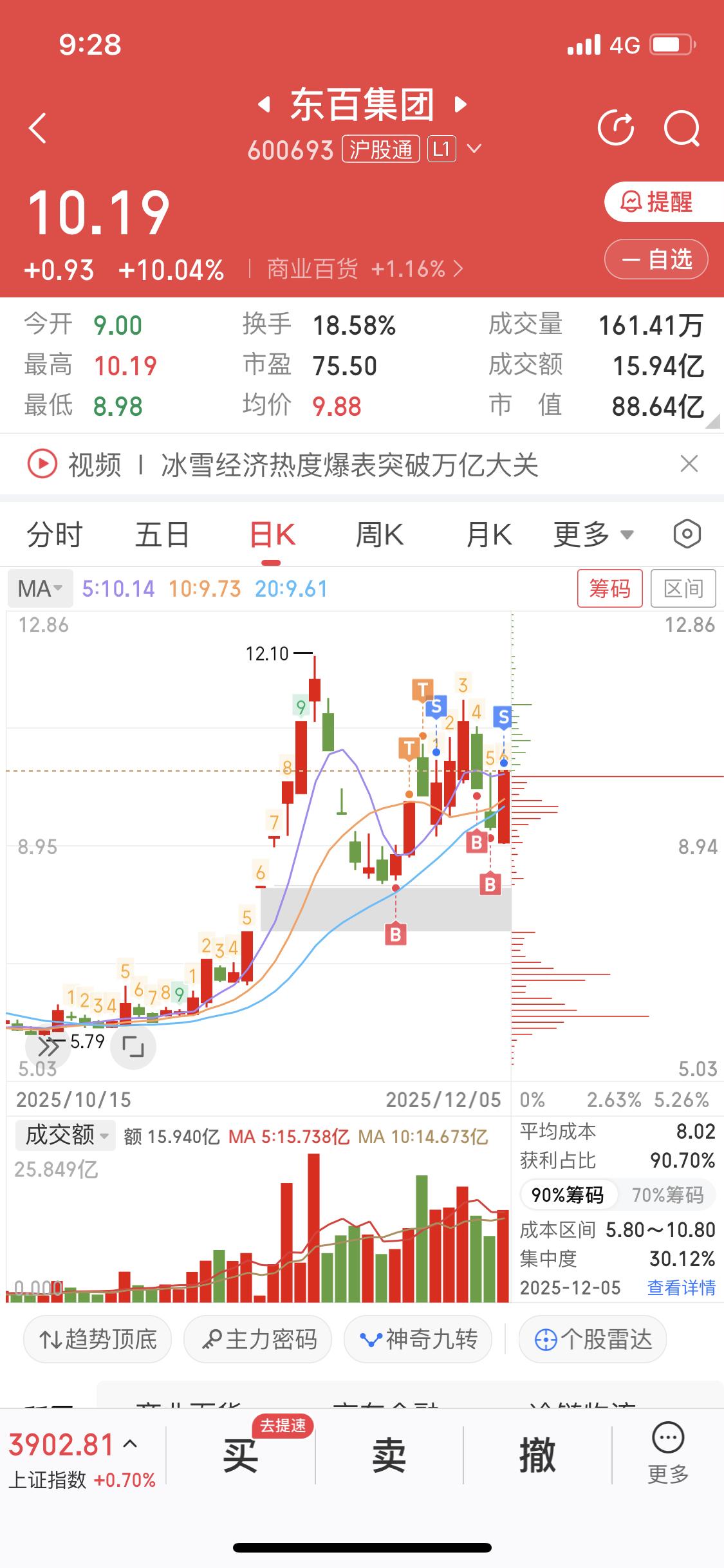The image size is (724, 1568).
Task: Dismiss the video banner with X
Action: coord(687,465)
